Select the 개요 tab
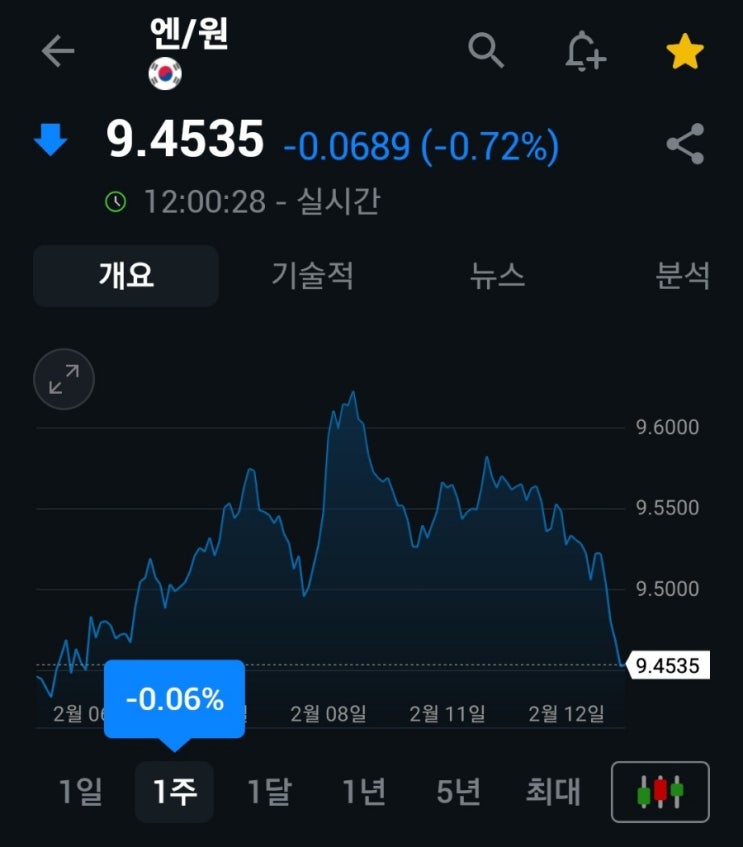This screenshot has height=847, width=743. (126, 276)
